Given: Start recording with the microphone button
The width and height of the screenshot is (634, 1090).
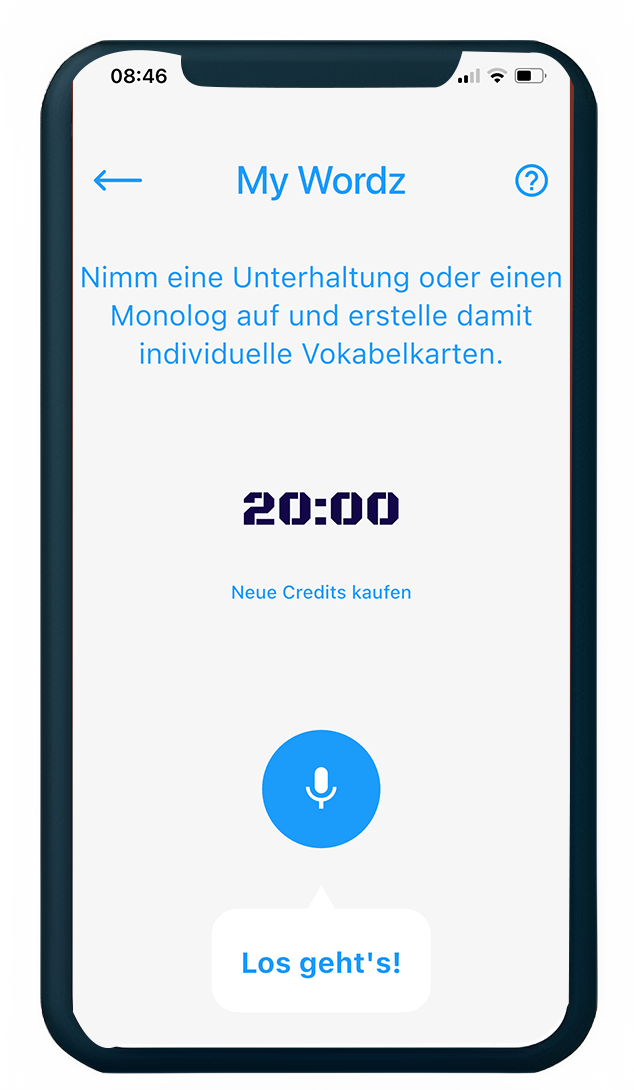Looking at the screenshot, I should [x=321, y=789].
